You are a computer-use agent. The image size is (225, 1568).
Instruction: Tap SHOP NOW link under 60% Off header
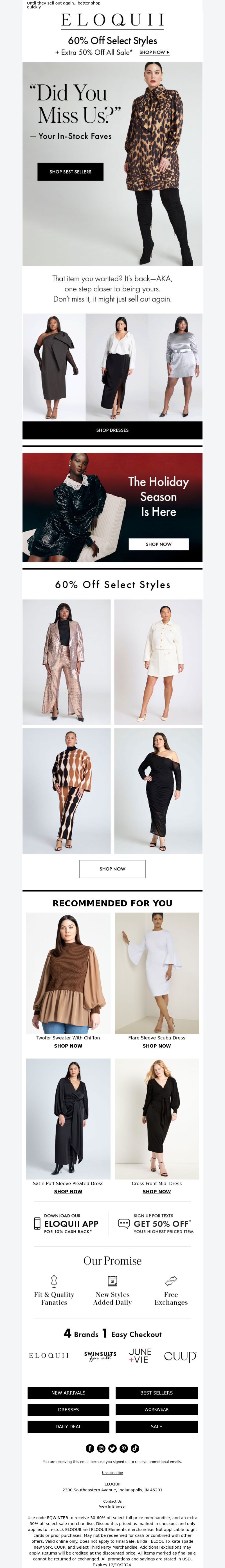click(154, 52)
